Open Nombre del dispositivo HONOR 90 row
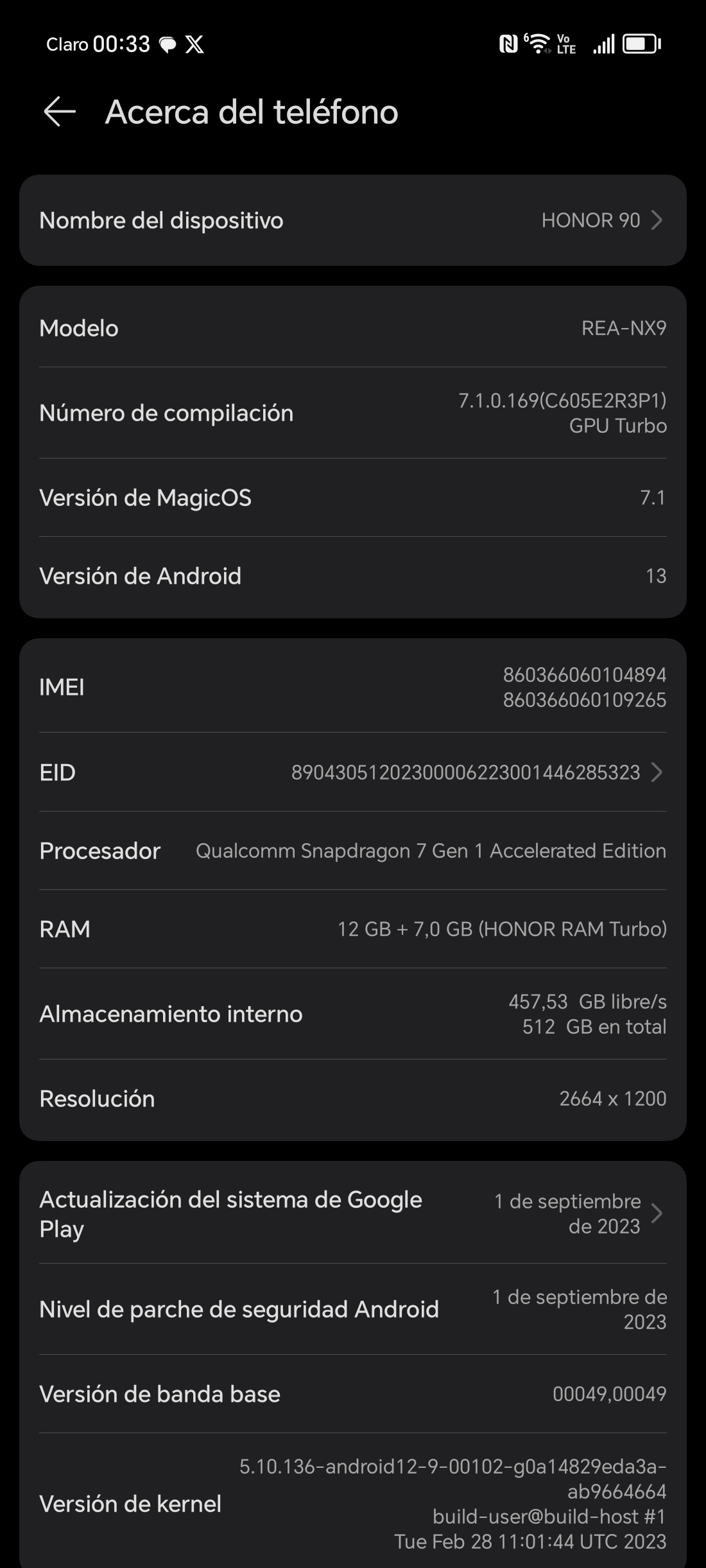Viewport: 706px width, 1568px height. point(353,220)
